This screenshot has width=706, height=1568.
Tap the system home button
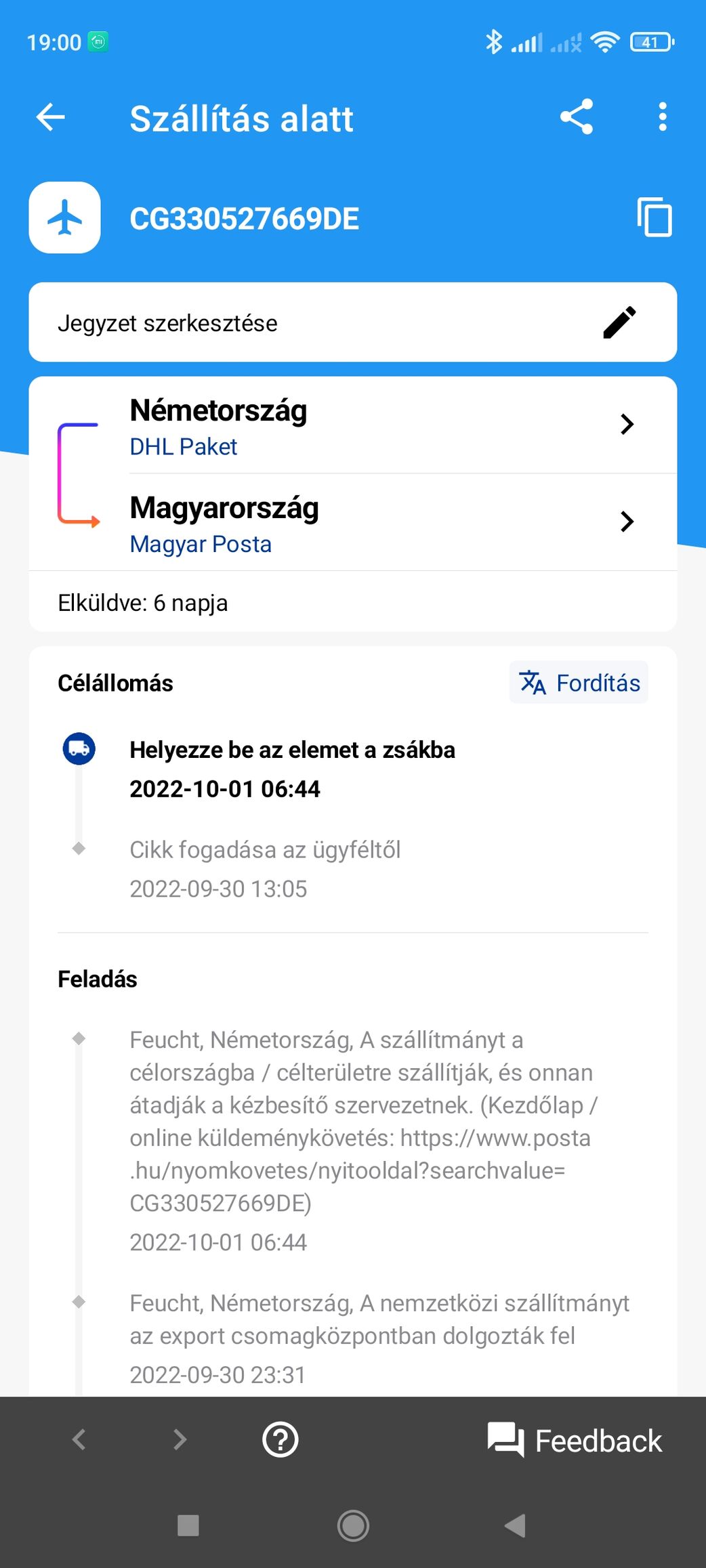(x=353, y=1526)
